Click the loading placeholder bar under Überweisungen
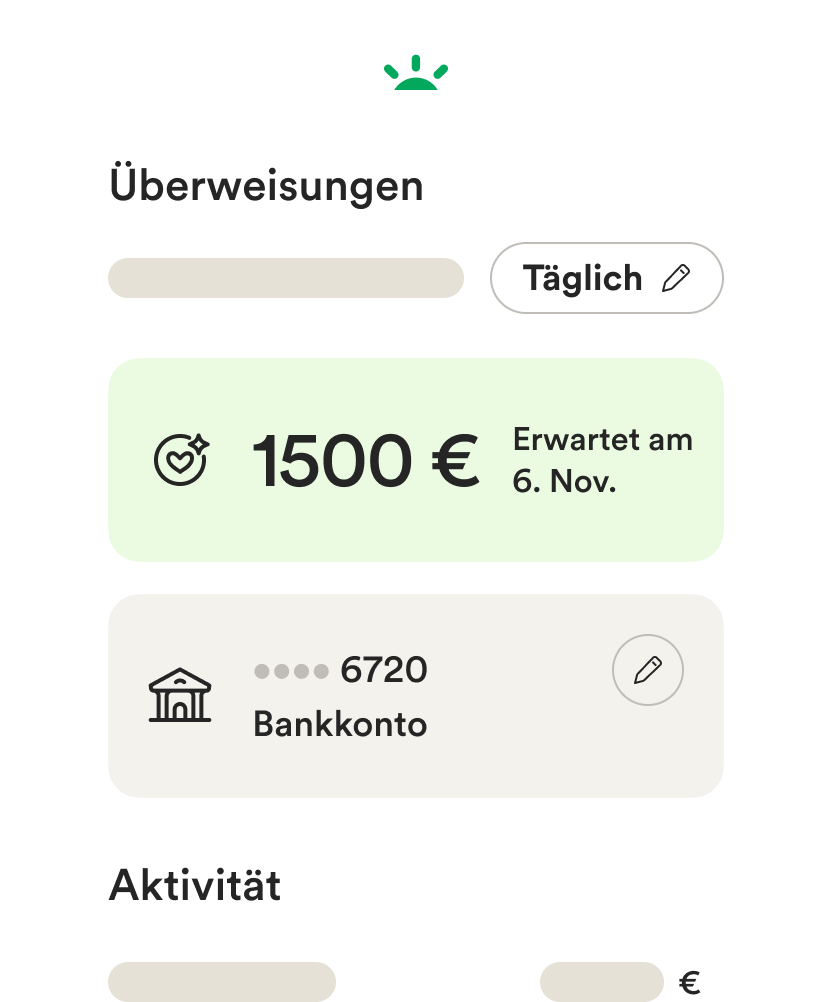Screen dimensions: 832x1002 (286, 278)
